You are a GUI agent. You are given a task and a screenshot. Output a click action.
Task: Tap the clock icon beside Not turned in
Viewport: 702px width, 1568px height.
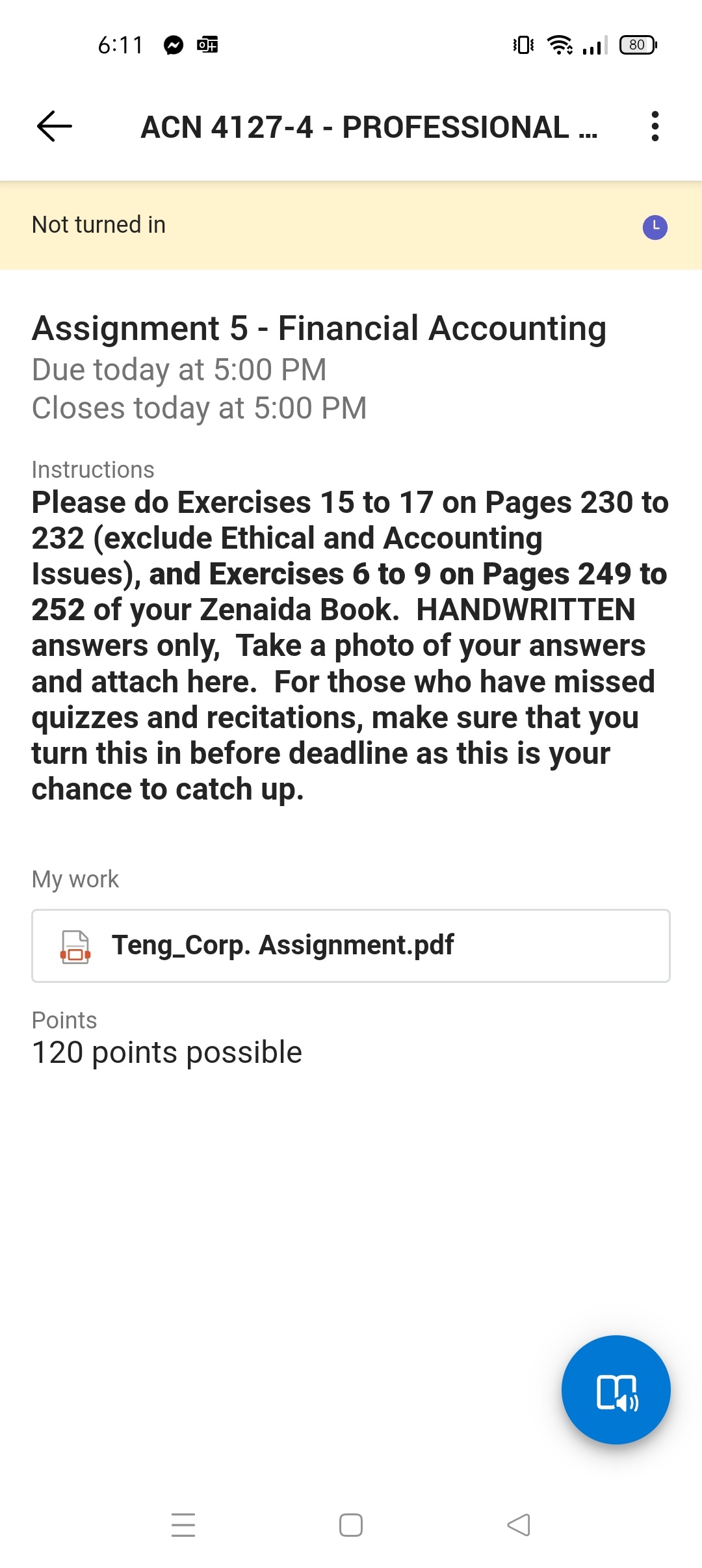point(655,227)
